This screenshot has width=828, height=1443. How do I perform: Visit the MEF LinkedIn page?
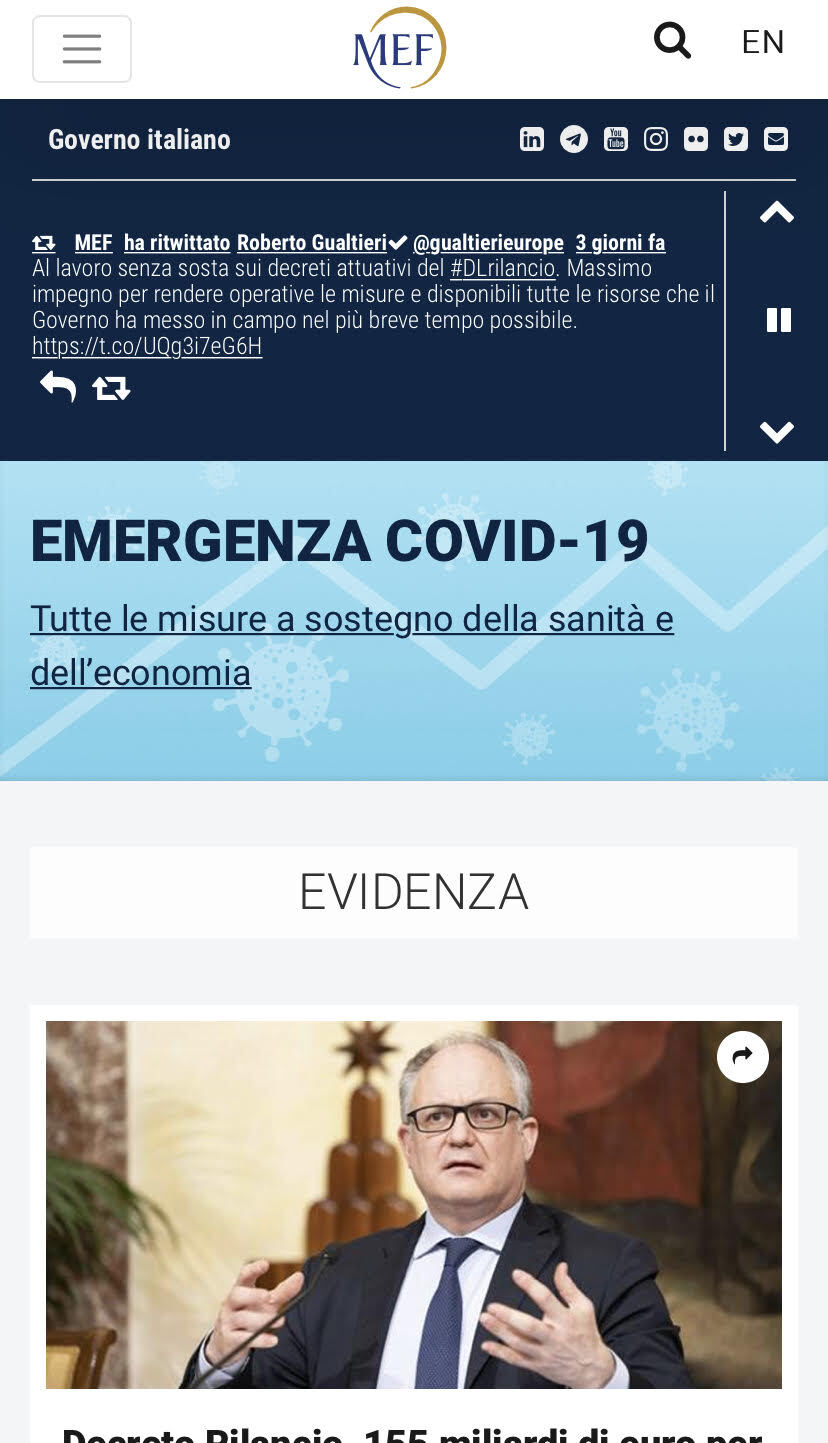532,139
